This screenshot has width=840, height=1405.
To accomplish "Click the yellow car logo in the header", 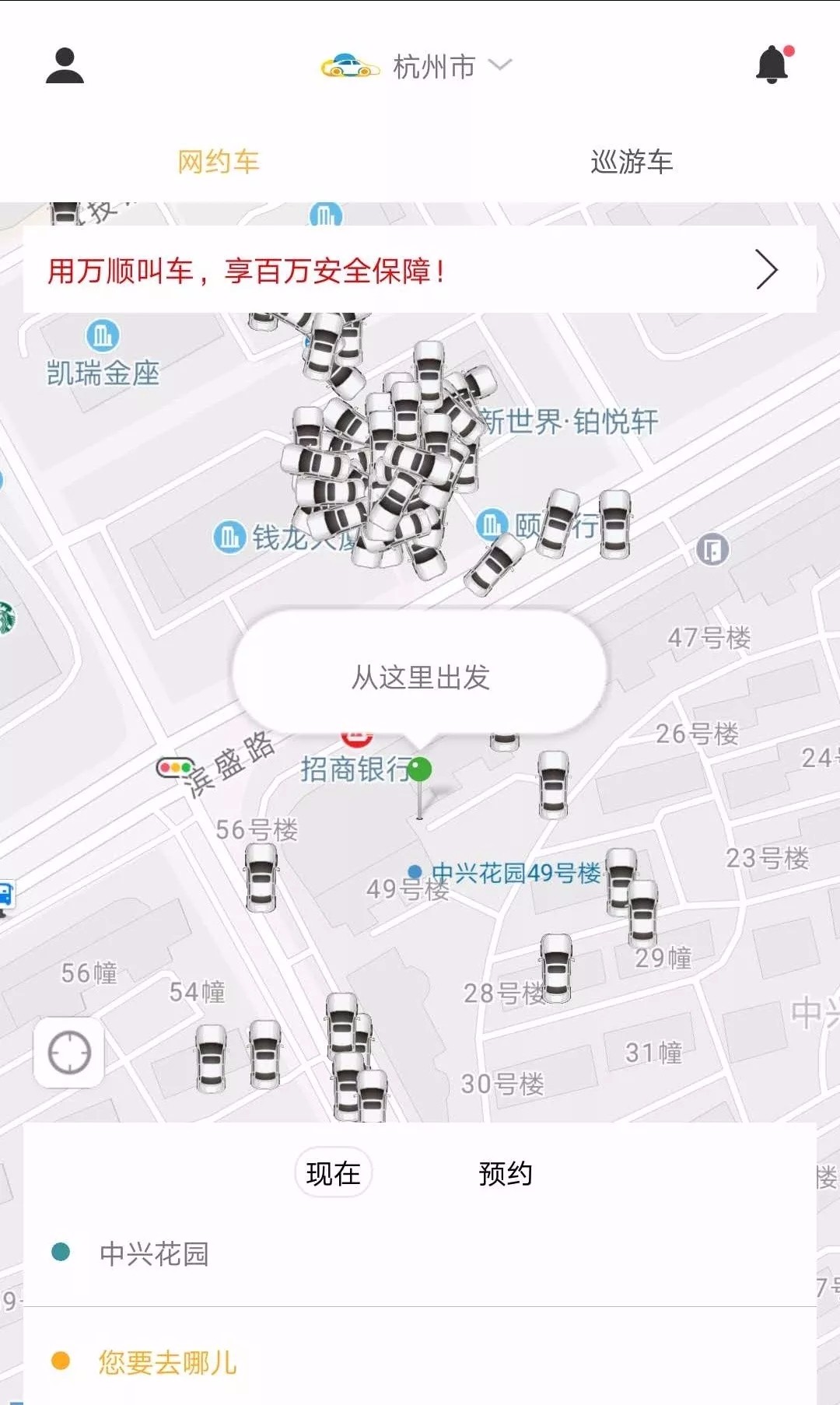I will [x=348, y=66].
